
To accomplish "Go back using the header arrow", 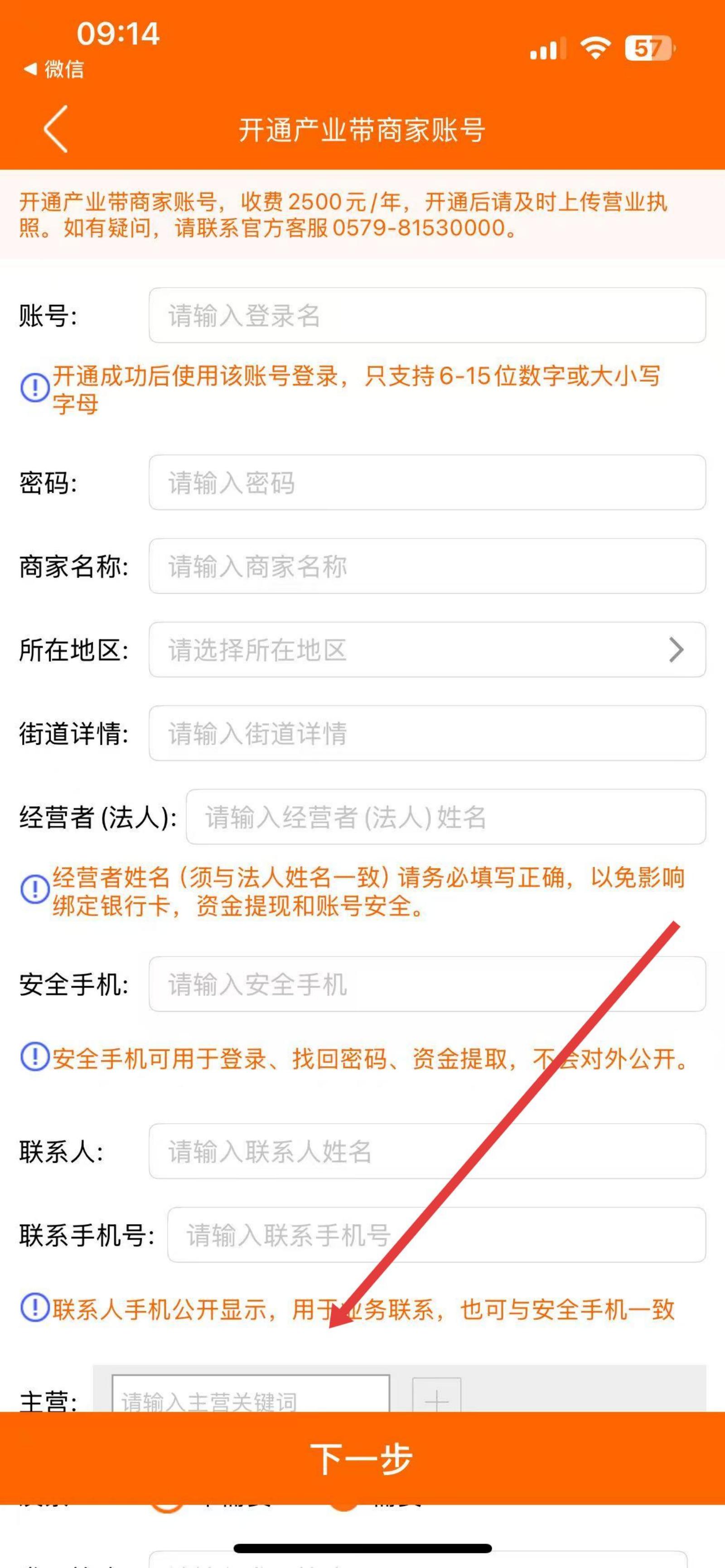I will [x=55, y=129].
